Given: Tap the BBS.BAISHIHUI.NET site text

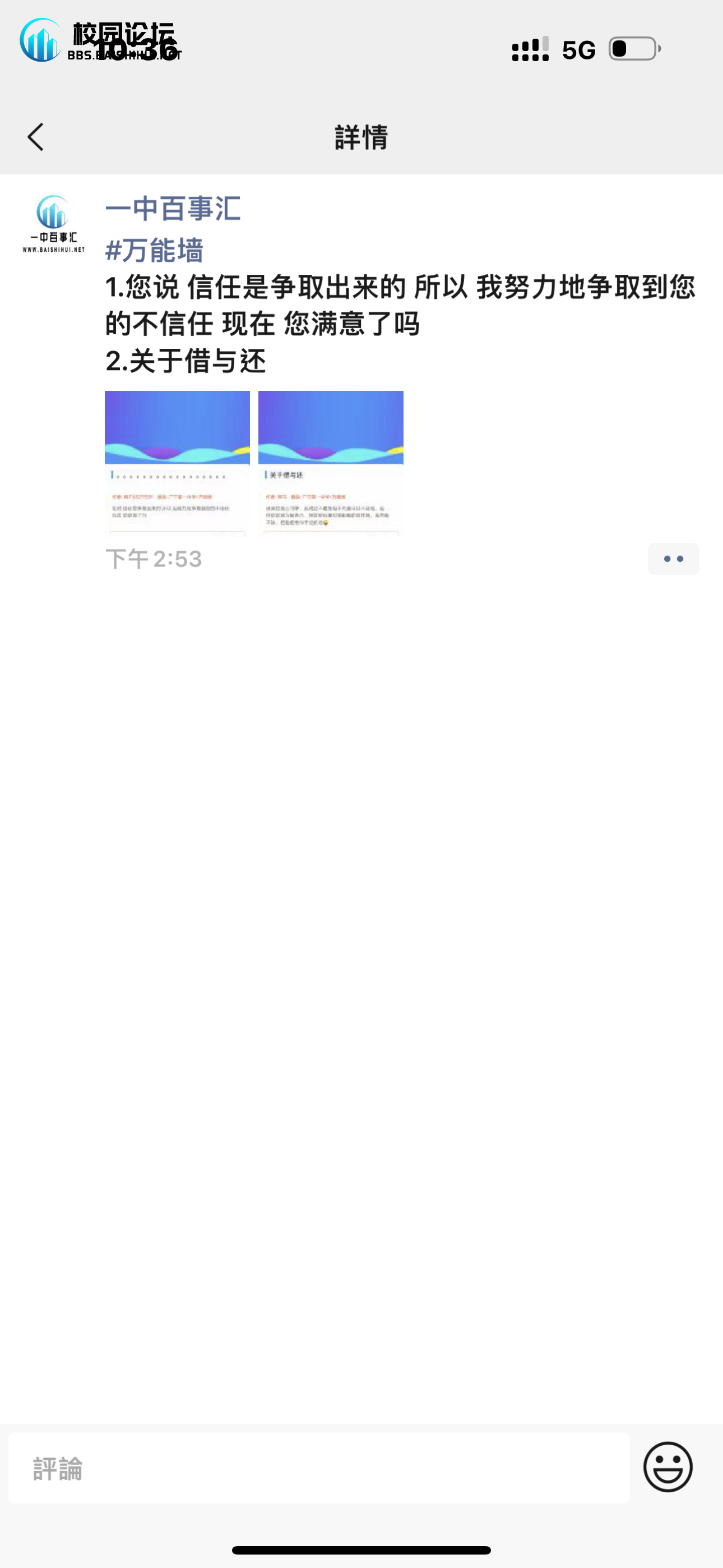Looking at the screenshot, I should (x=124, y=56).
